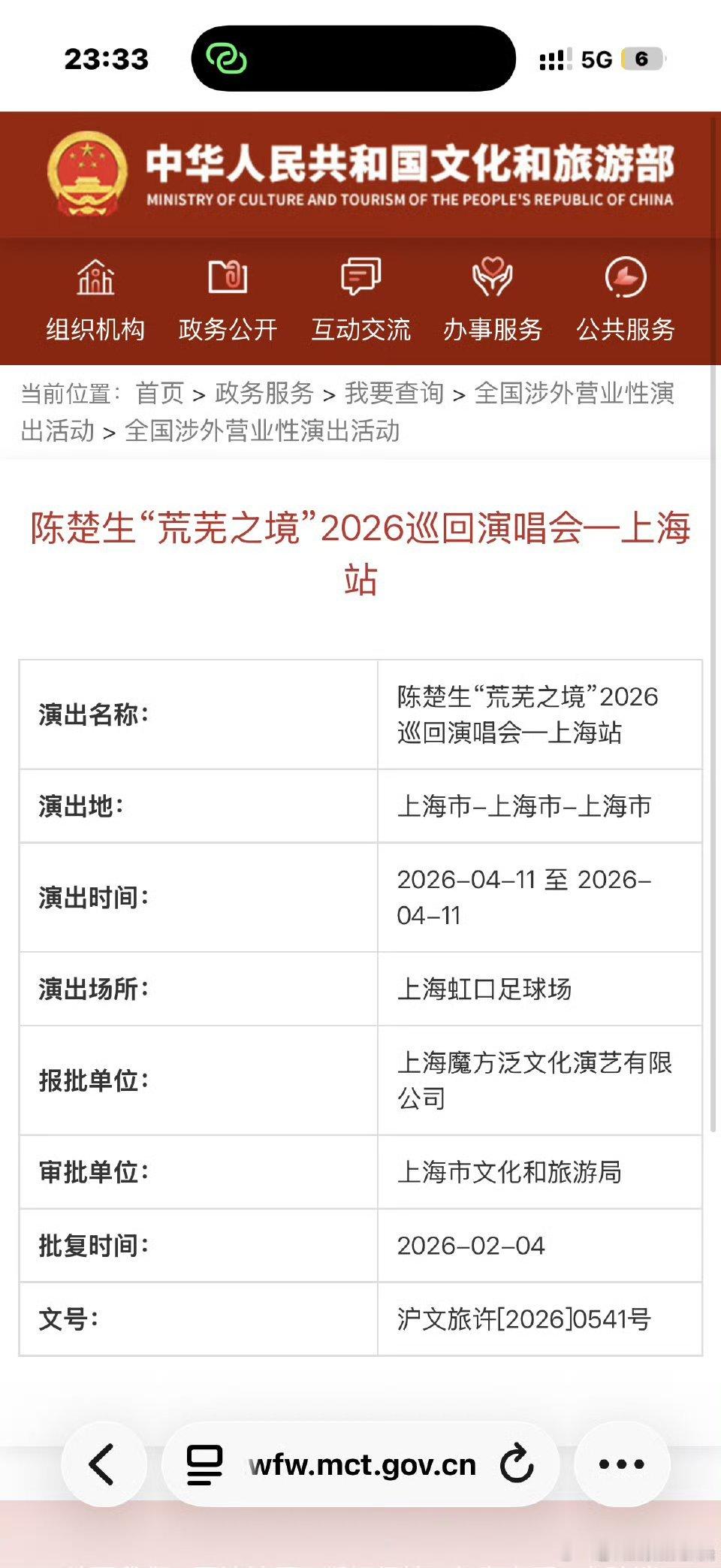Tap the Dynamic Island pill
The height and width of the screenshot is (1568, 721).
351,57
